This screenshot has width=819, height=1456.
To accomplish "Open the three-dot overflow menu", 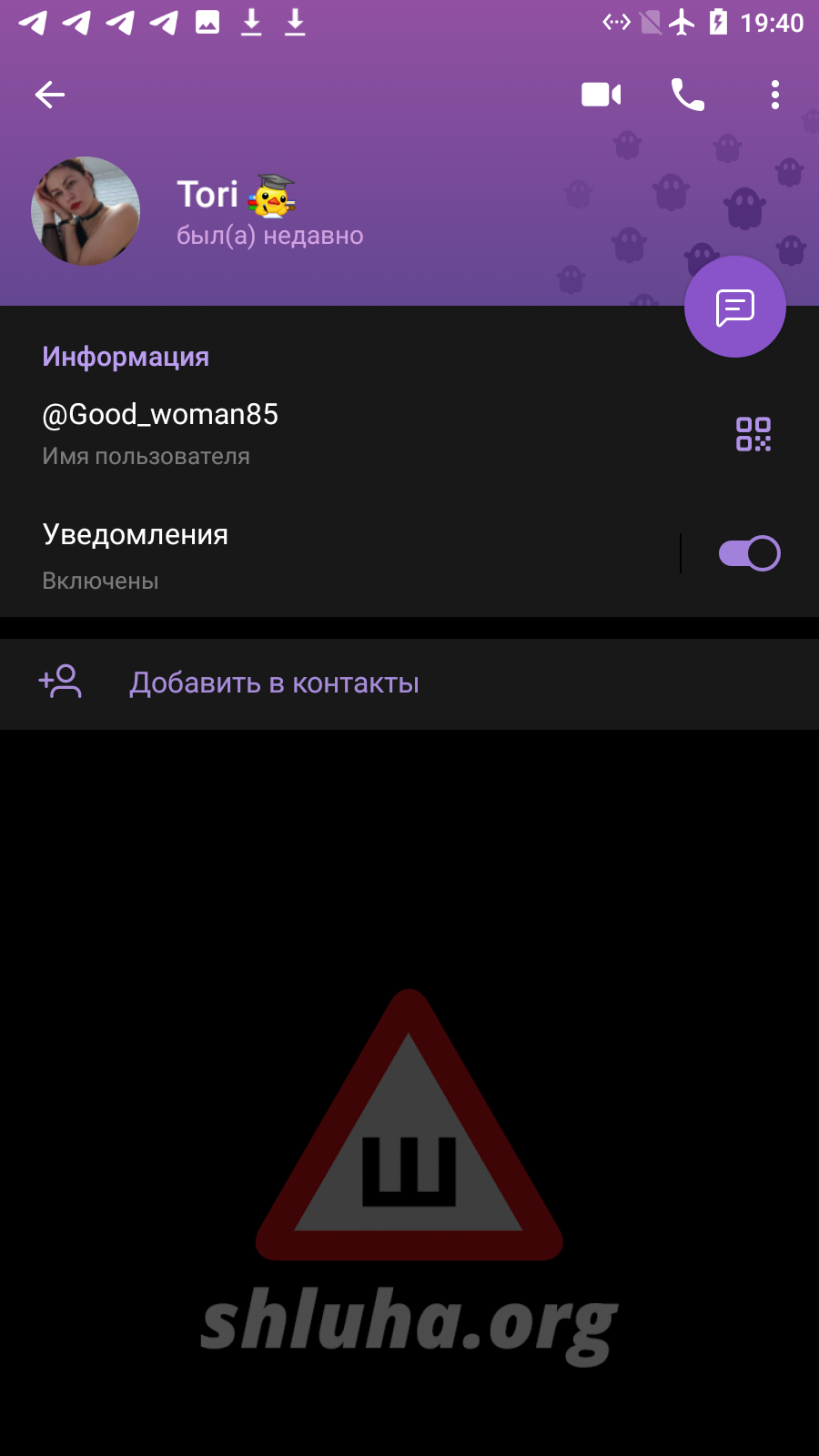I will click(774, 95).
